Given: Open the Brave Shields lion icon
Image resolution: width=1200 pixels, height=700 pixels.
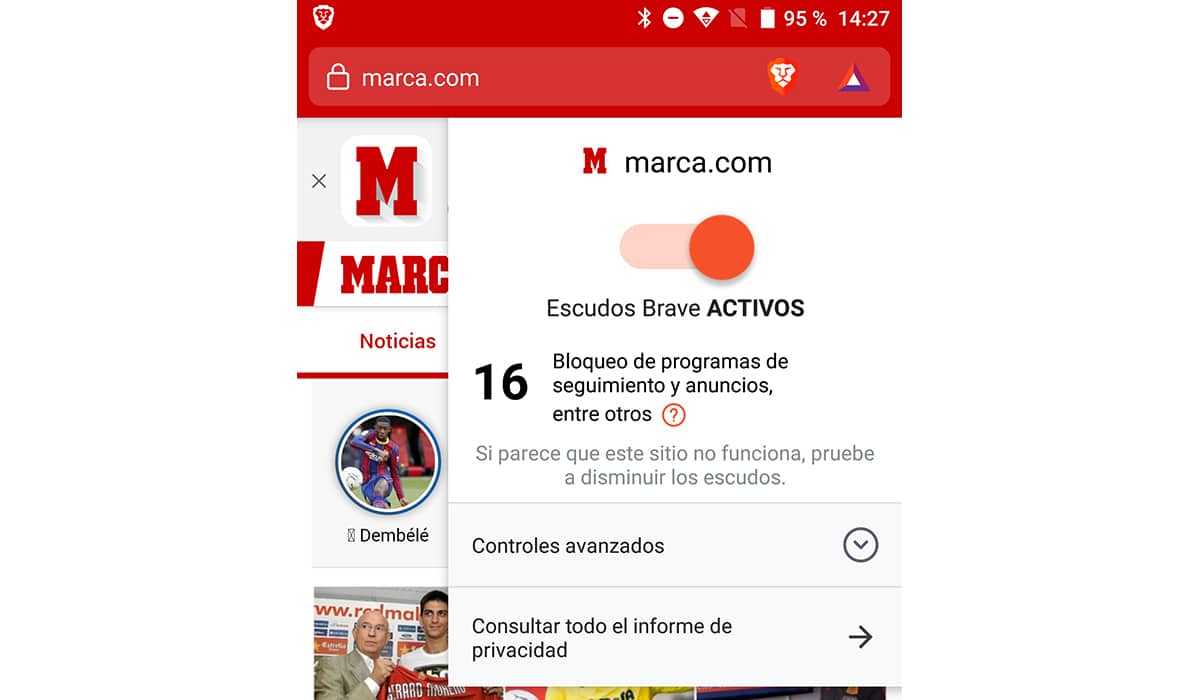Looking at the screenshot, I should [x=783, y=77].
